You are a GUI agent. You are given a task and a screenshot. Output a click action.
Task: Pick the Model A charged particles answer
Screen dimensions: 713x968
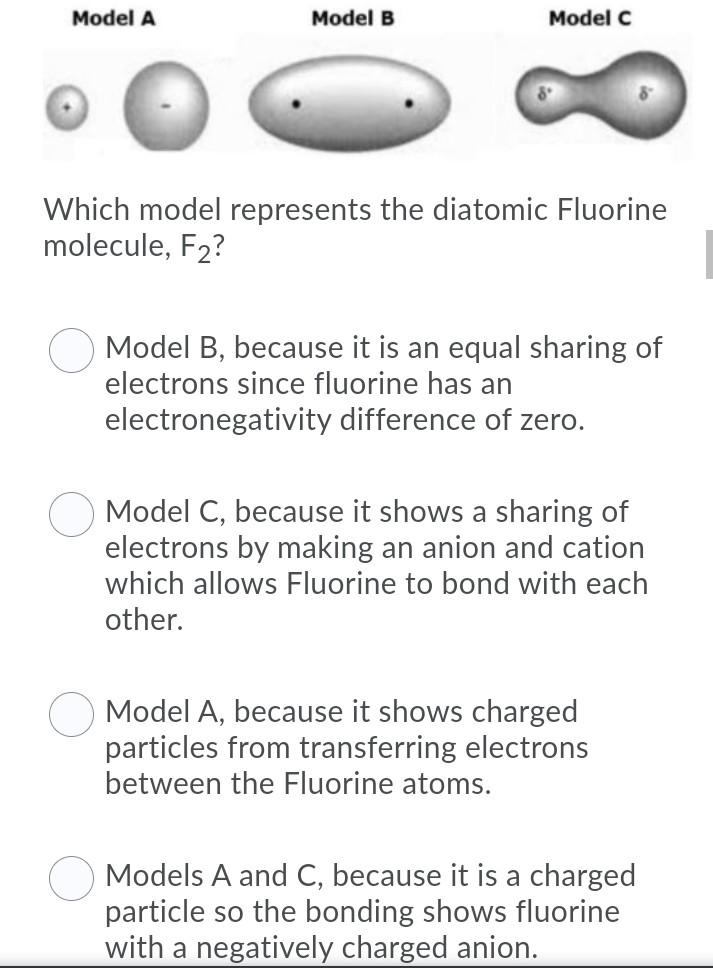[x=72, y=715]
